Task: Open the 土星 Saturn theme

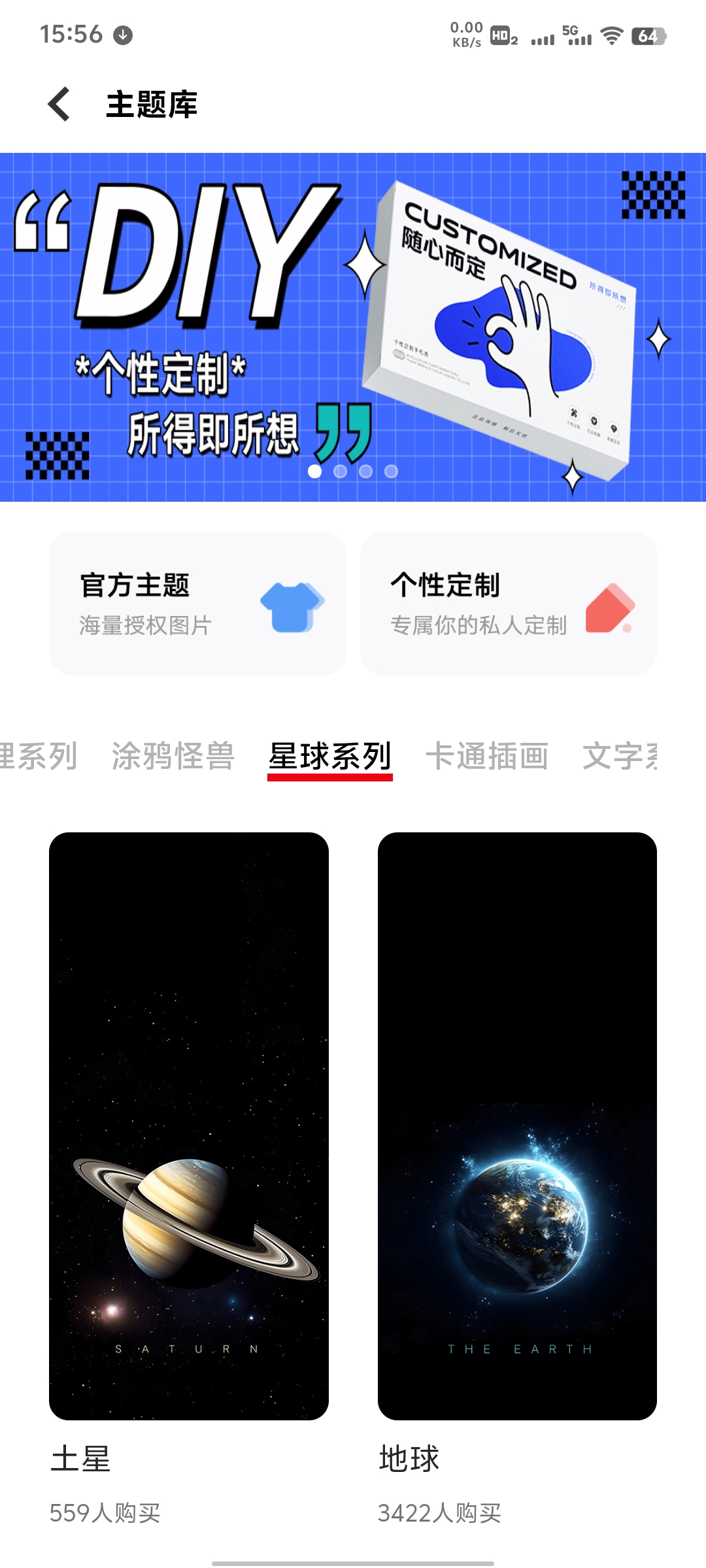Action: 189,1126
